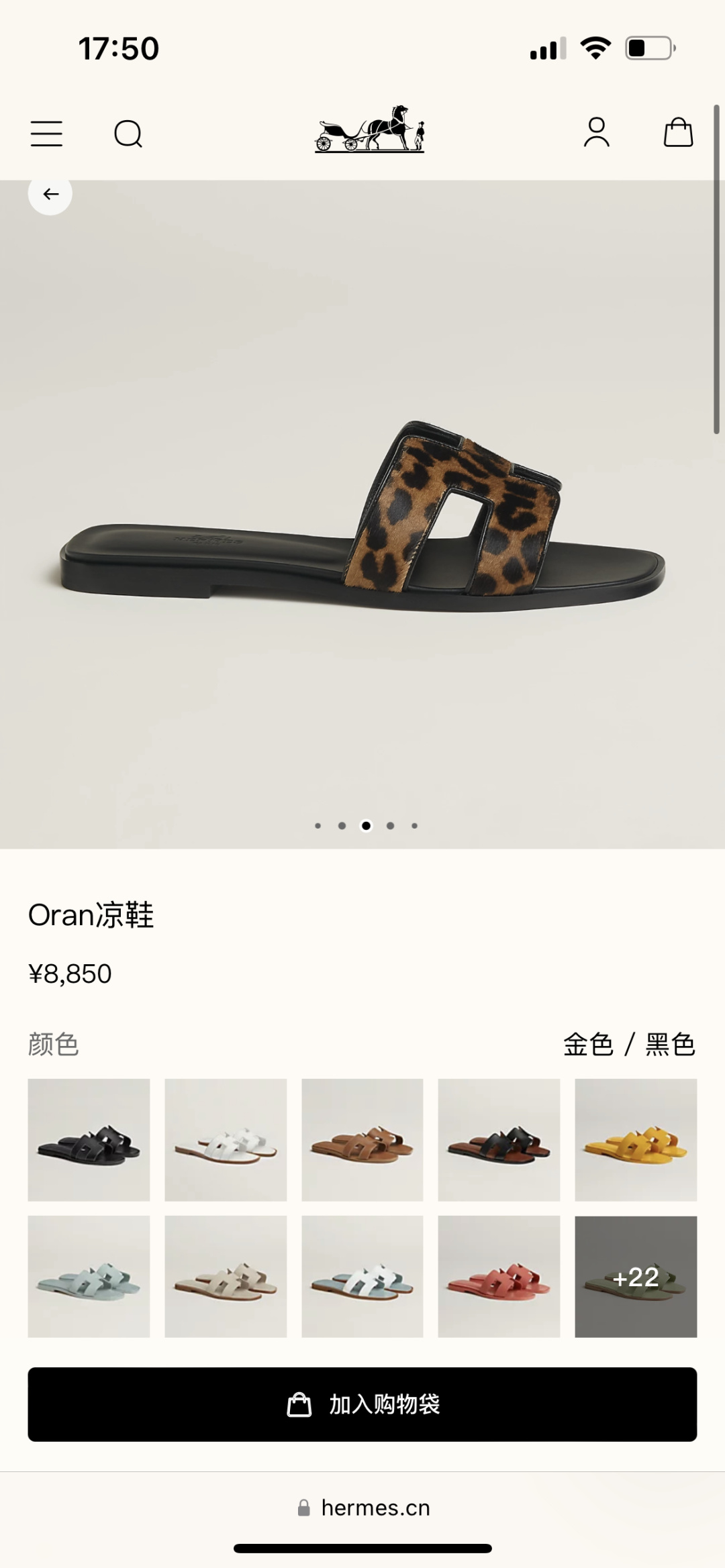Pick the tan brown sandal color
725x1568 pixels.
(x=362, y=1139)
